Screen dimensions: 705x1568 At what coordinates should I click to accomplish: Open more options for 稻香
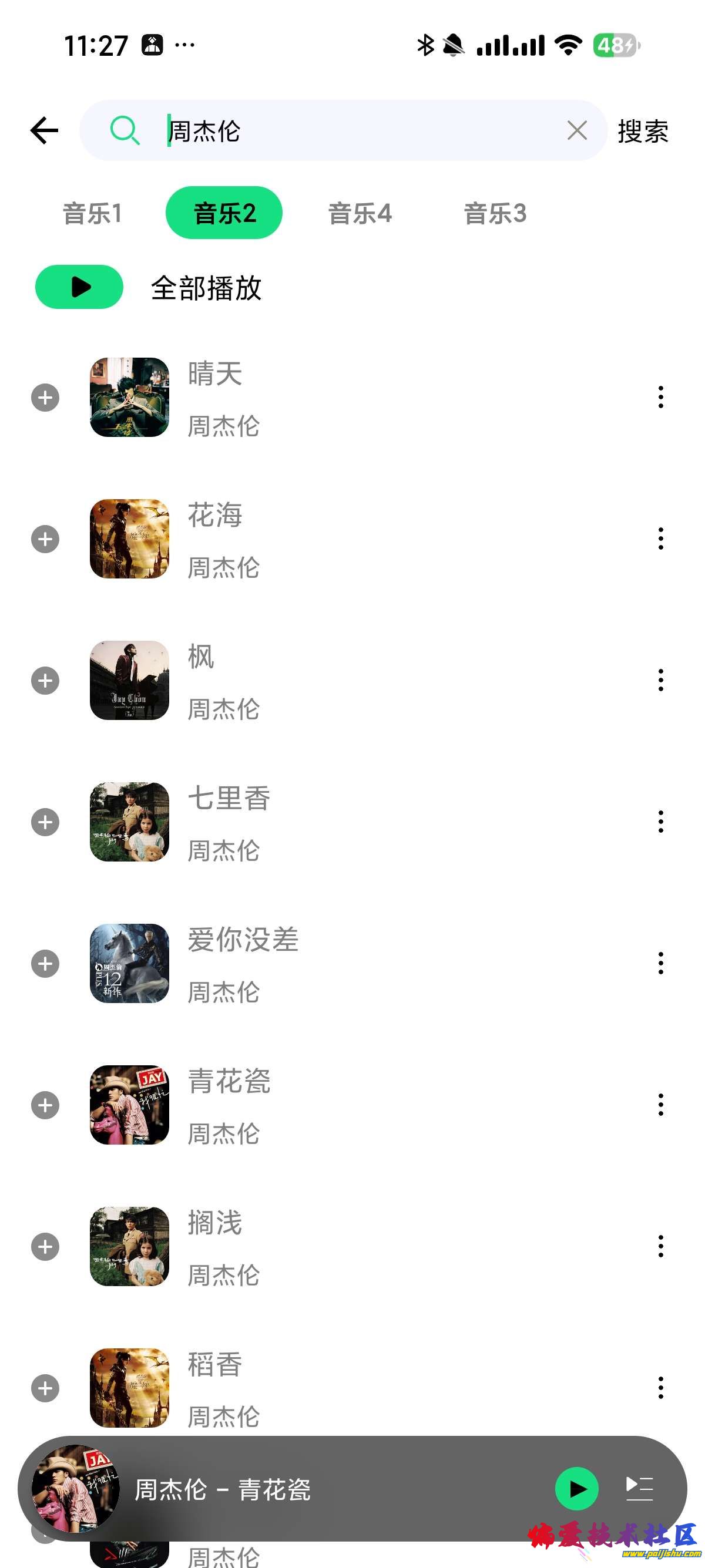660,1388
